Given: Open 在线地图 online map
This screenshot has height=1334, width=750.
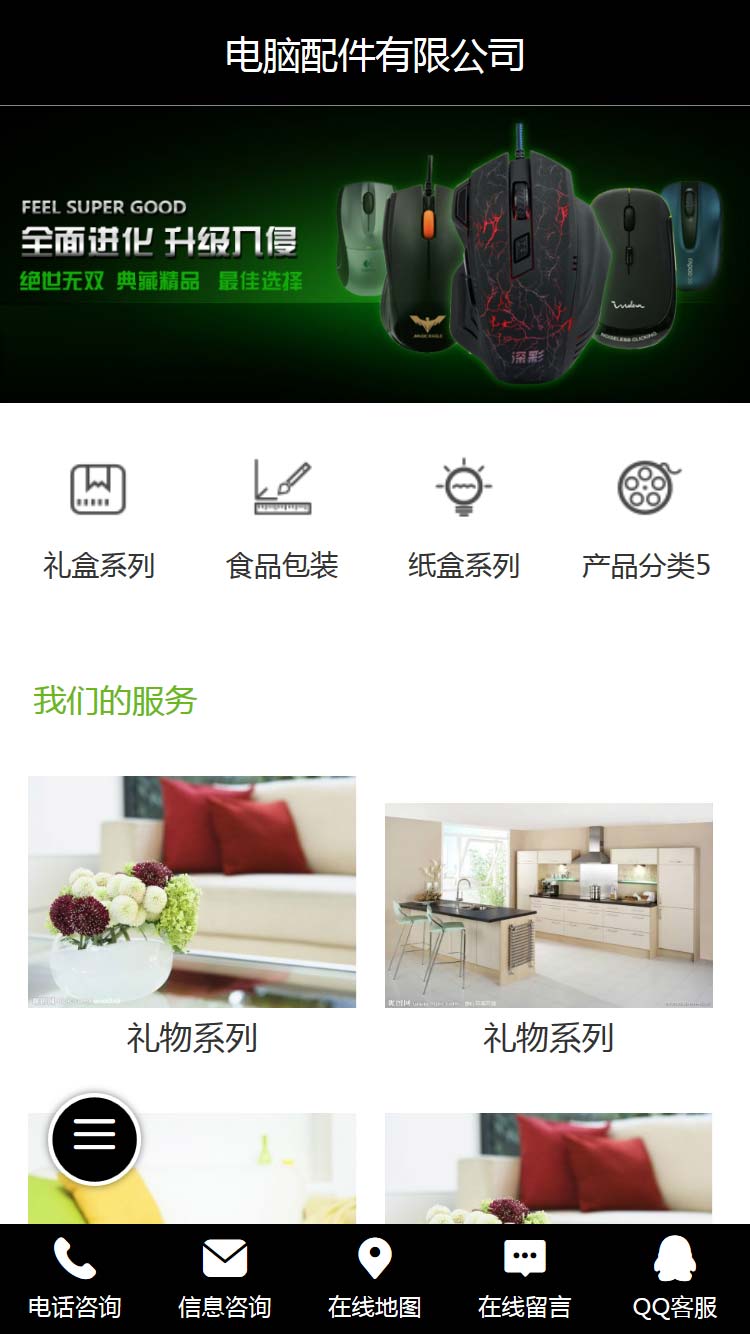Looking at the screenshot, I should point(375,1278).
